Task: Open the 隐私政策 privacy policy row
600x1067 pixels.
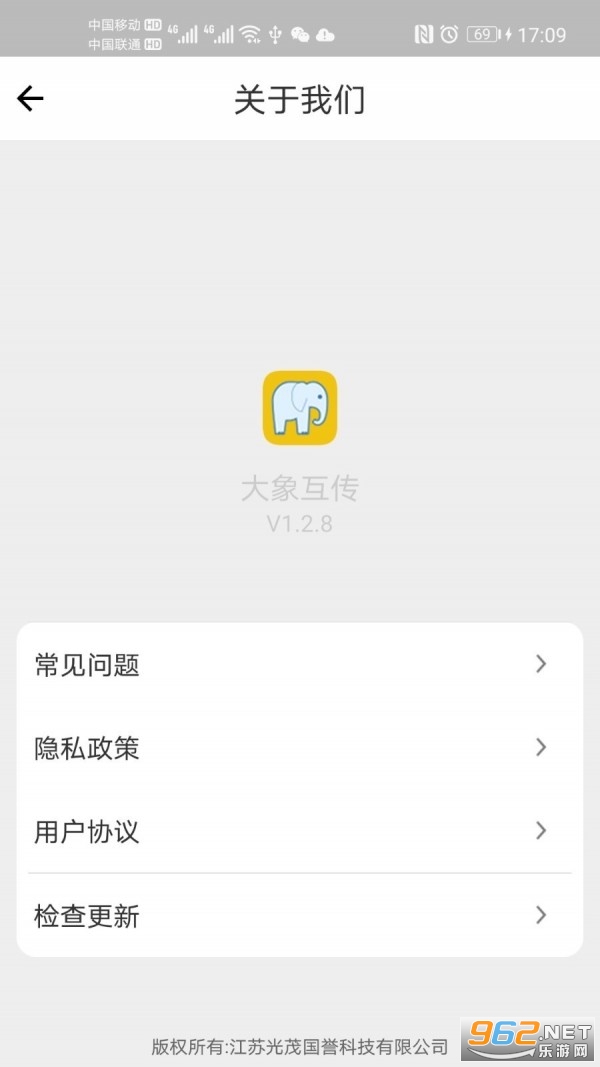Action: pyautogui.click(x=299, y=748)
